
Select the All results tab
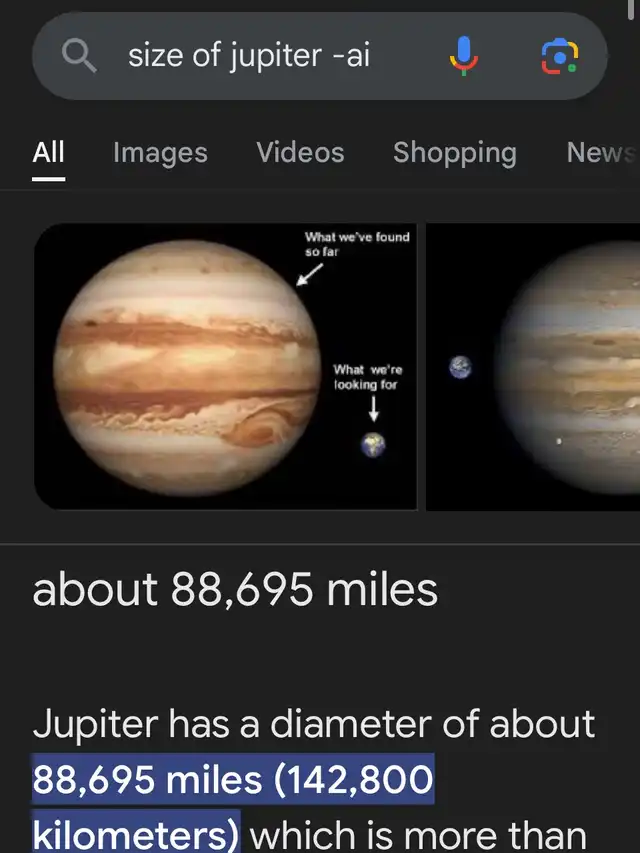point(48,152)
